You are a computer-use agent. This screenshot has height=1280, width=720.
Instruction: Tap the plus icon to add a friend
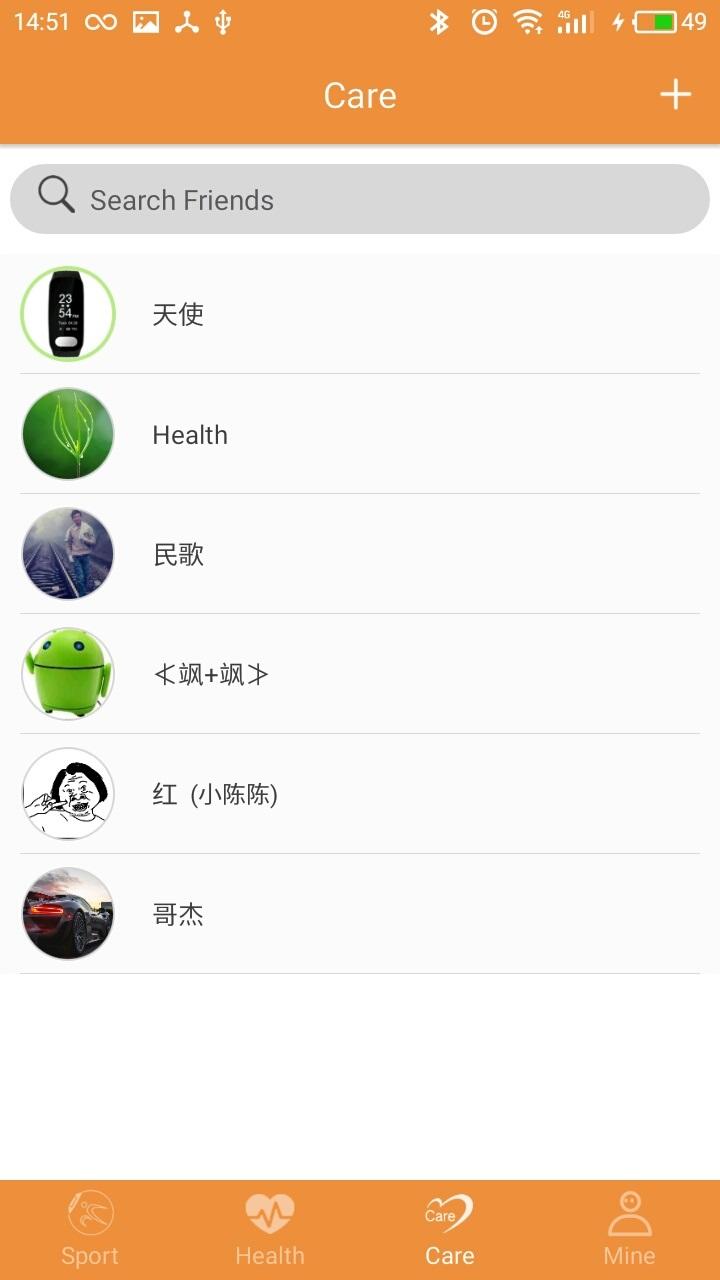click(675, 95)
